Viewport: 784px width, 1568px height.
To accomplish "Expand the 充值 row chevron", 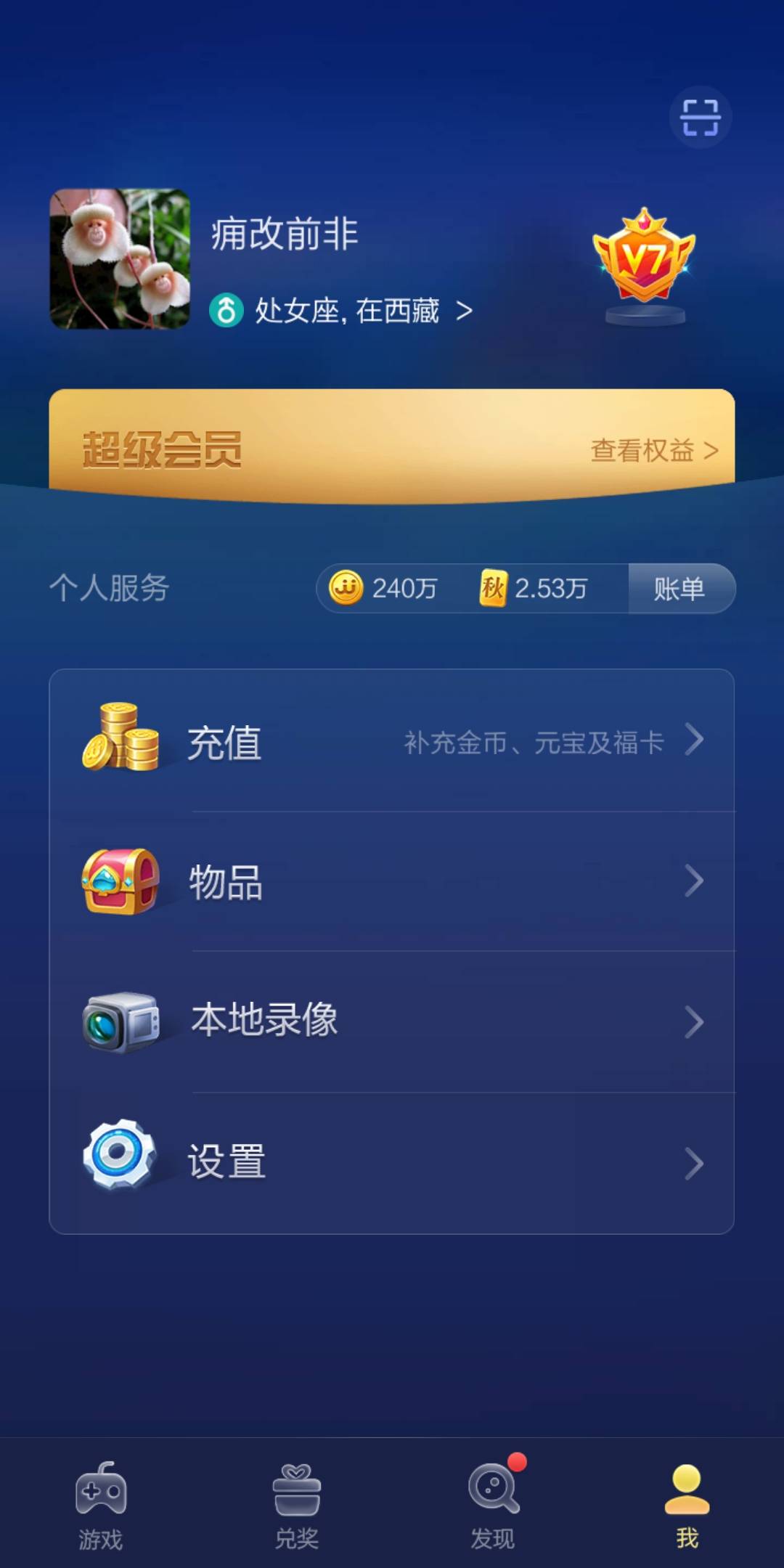I will (693, 737).
